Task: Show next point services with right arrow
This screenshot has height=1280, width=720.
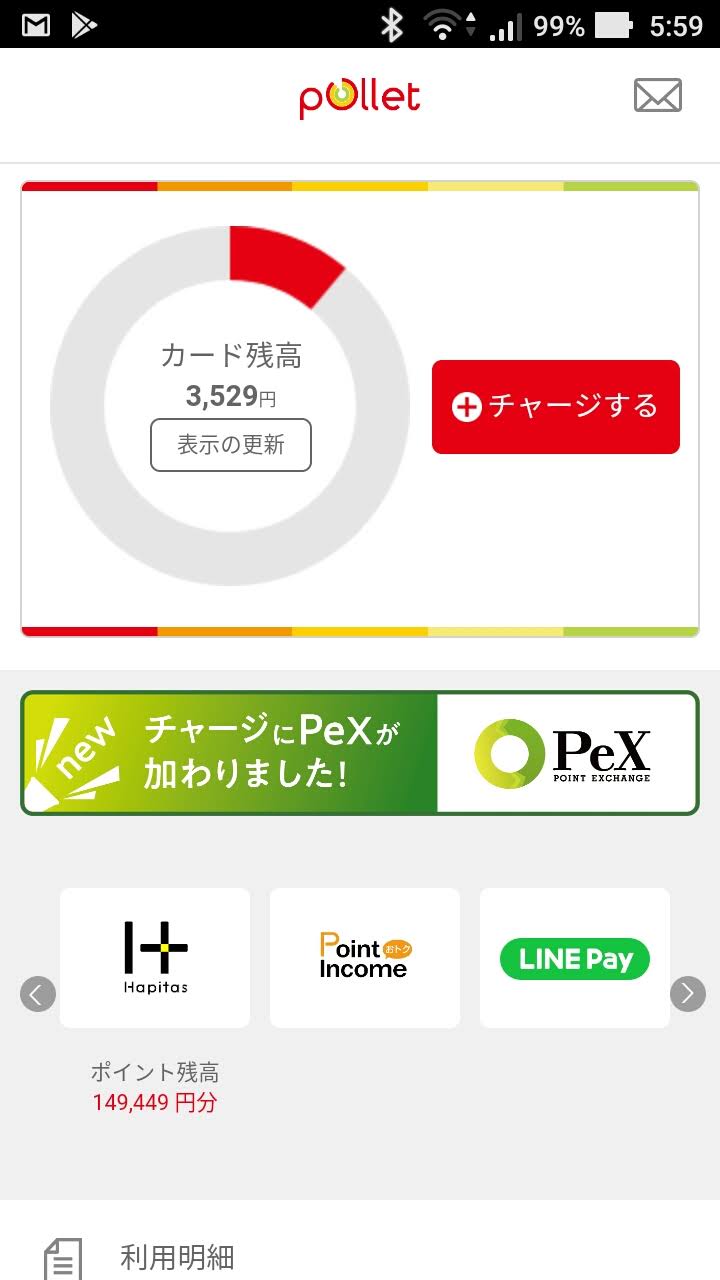Action: [687, 994]
